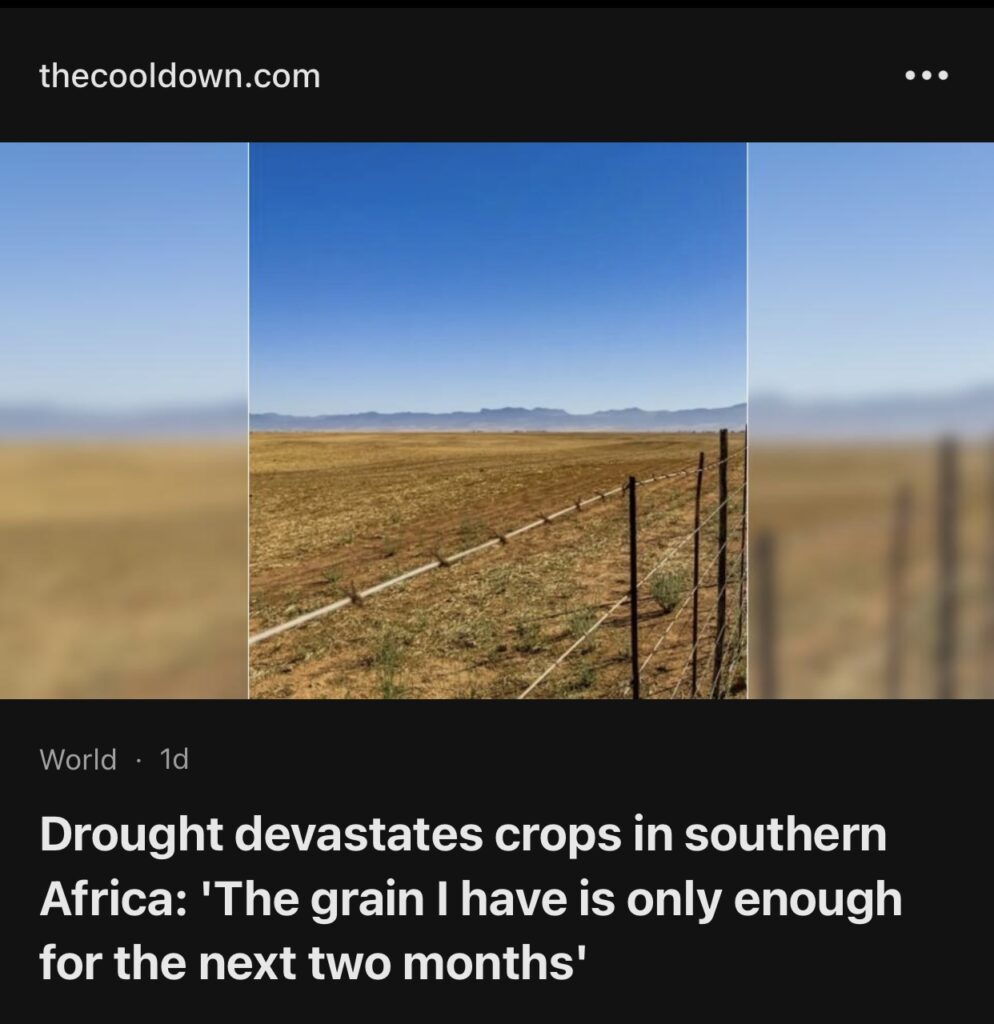This screenshot has height=1024, width=994.
Task: Open the three-dot overflow menu
Action: (926, 76)
